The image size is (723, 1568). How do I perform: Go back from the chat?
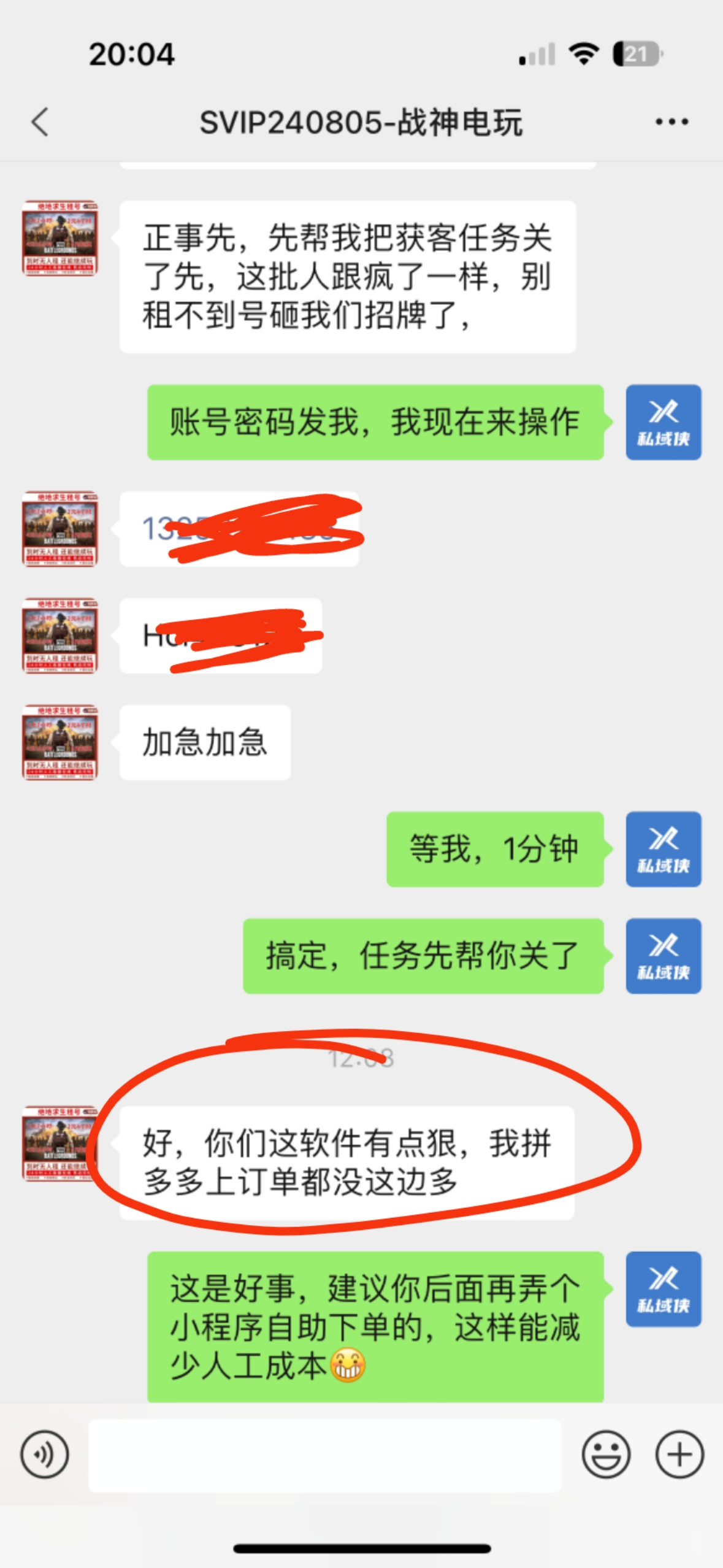tap(40, 121)
